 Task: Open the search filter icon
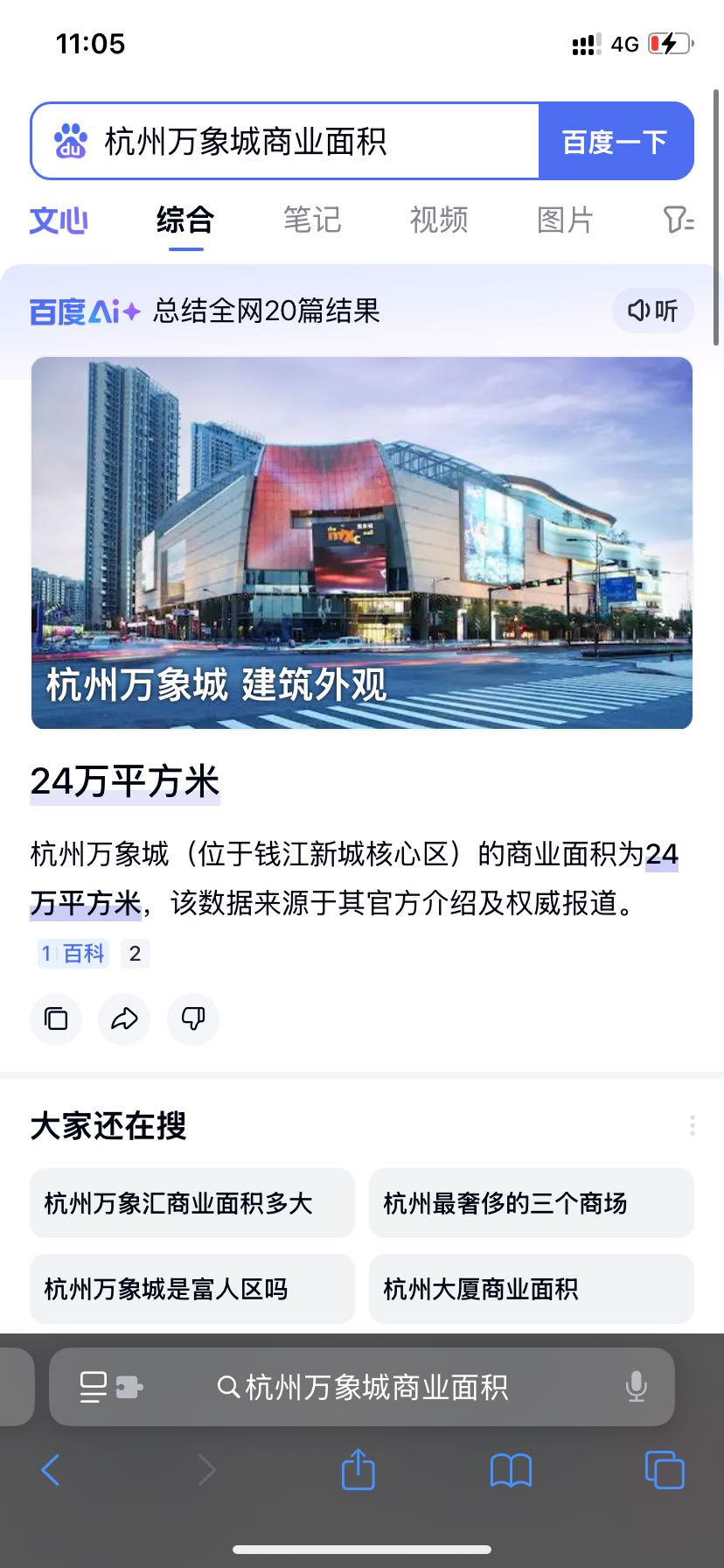click(678, 220)
